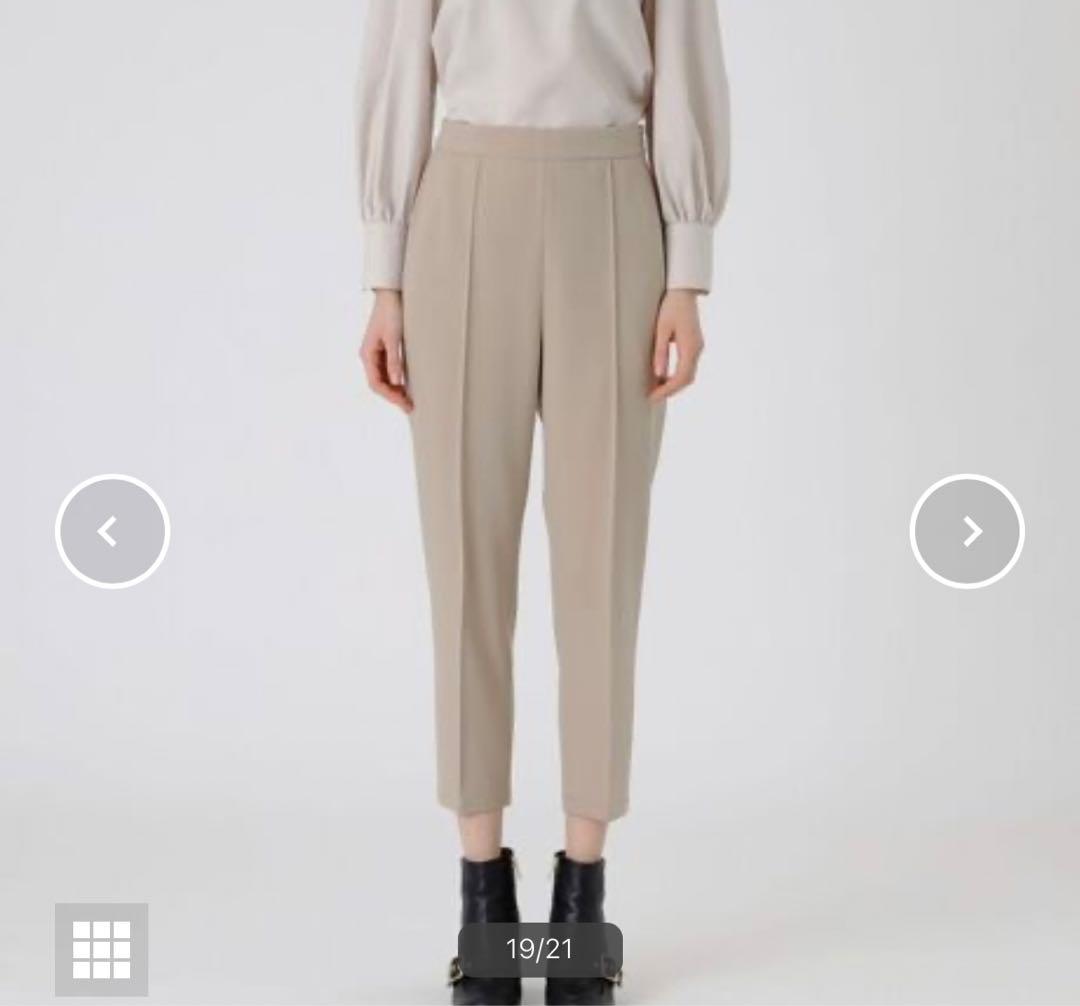Viewport: 1080px width, 1006px height.
Task: Go to the previous product image
Action: pyautogui.click(x=112, y=531)
